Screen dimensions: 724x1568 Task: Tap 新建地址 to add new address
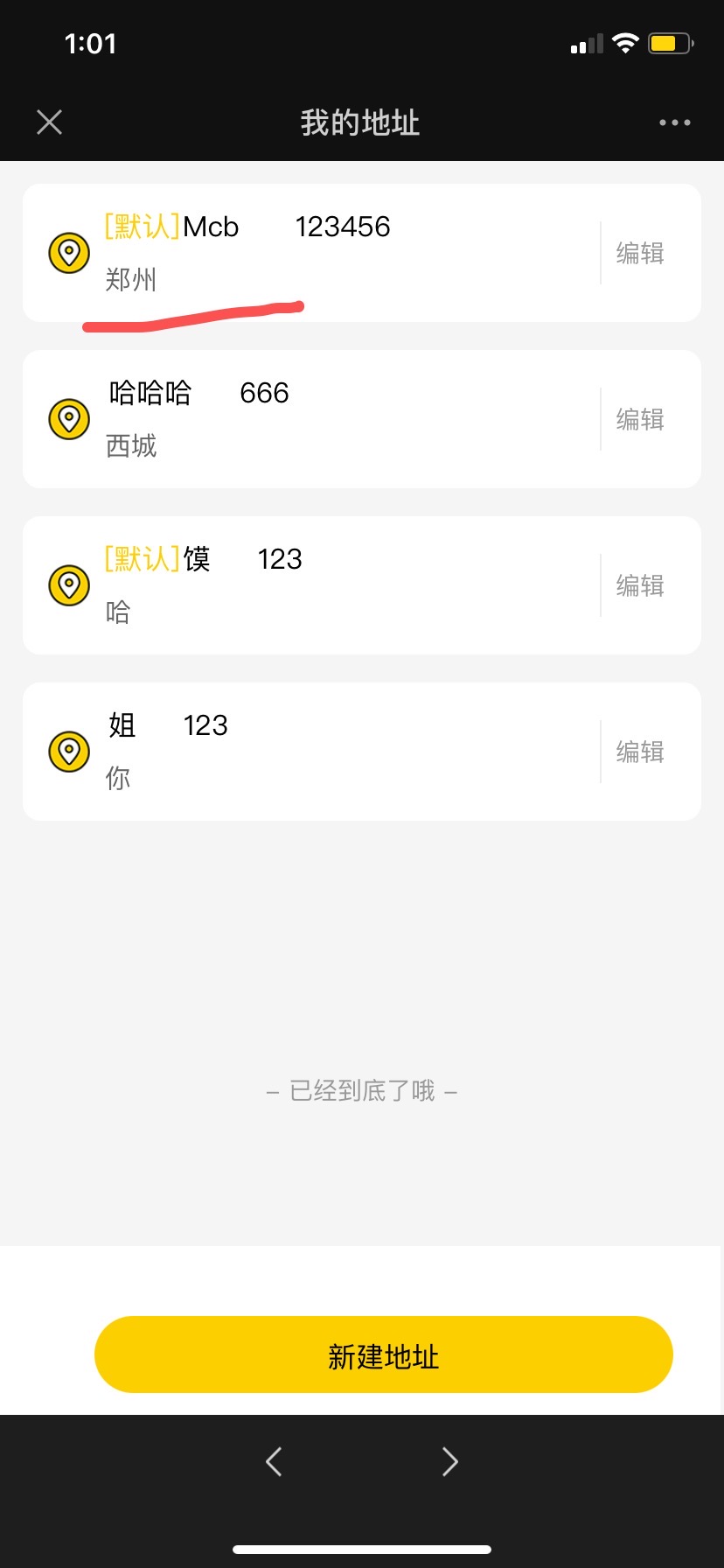(383, 1354)
